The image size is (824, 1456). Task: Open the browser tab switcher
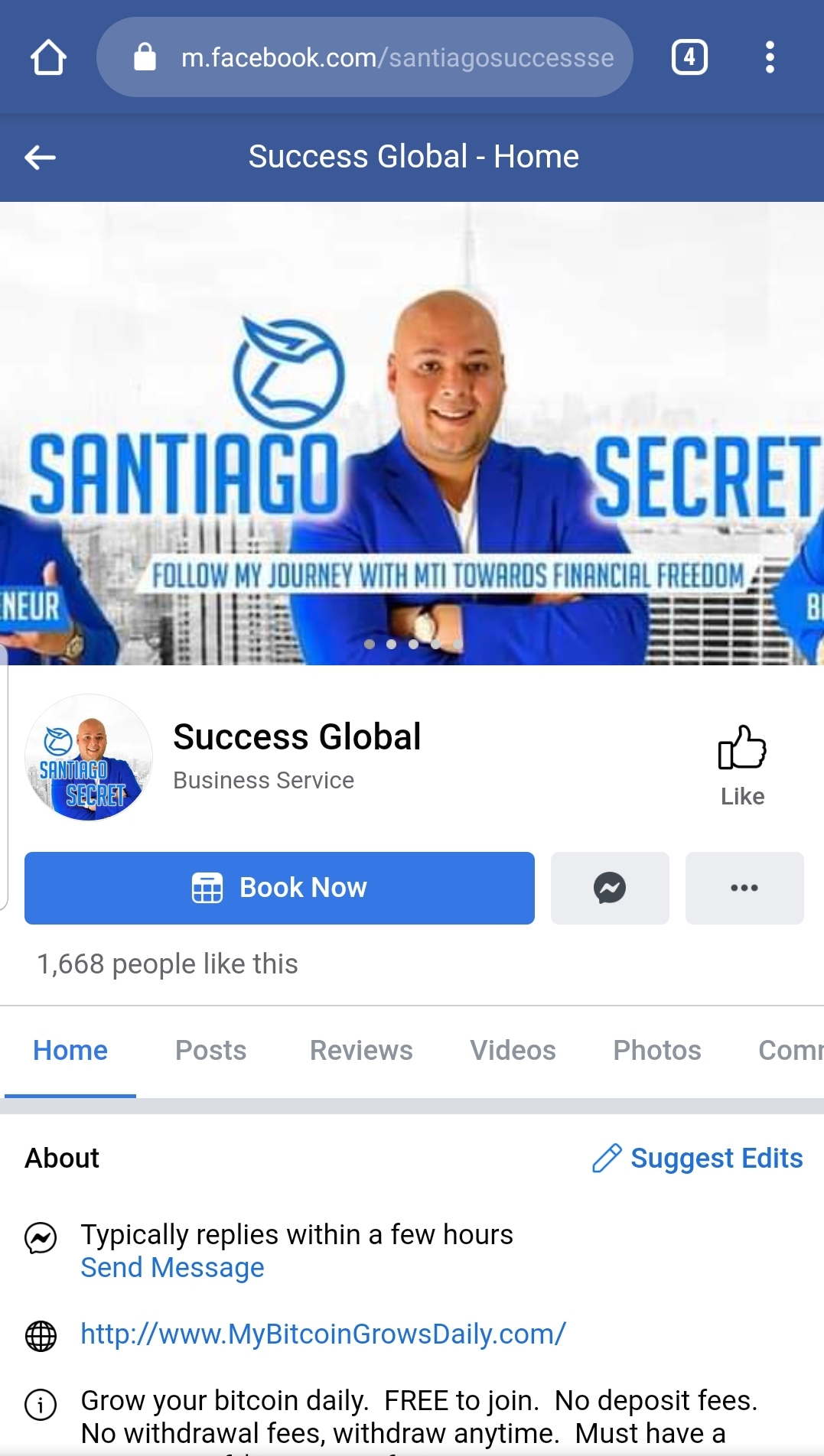coord(689,57)
